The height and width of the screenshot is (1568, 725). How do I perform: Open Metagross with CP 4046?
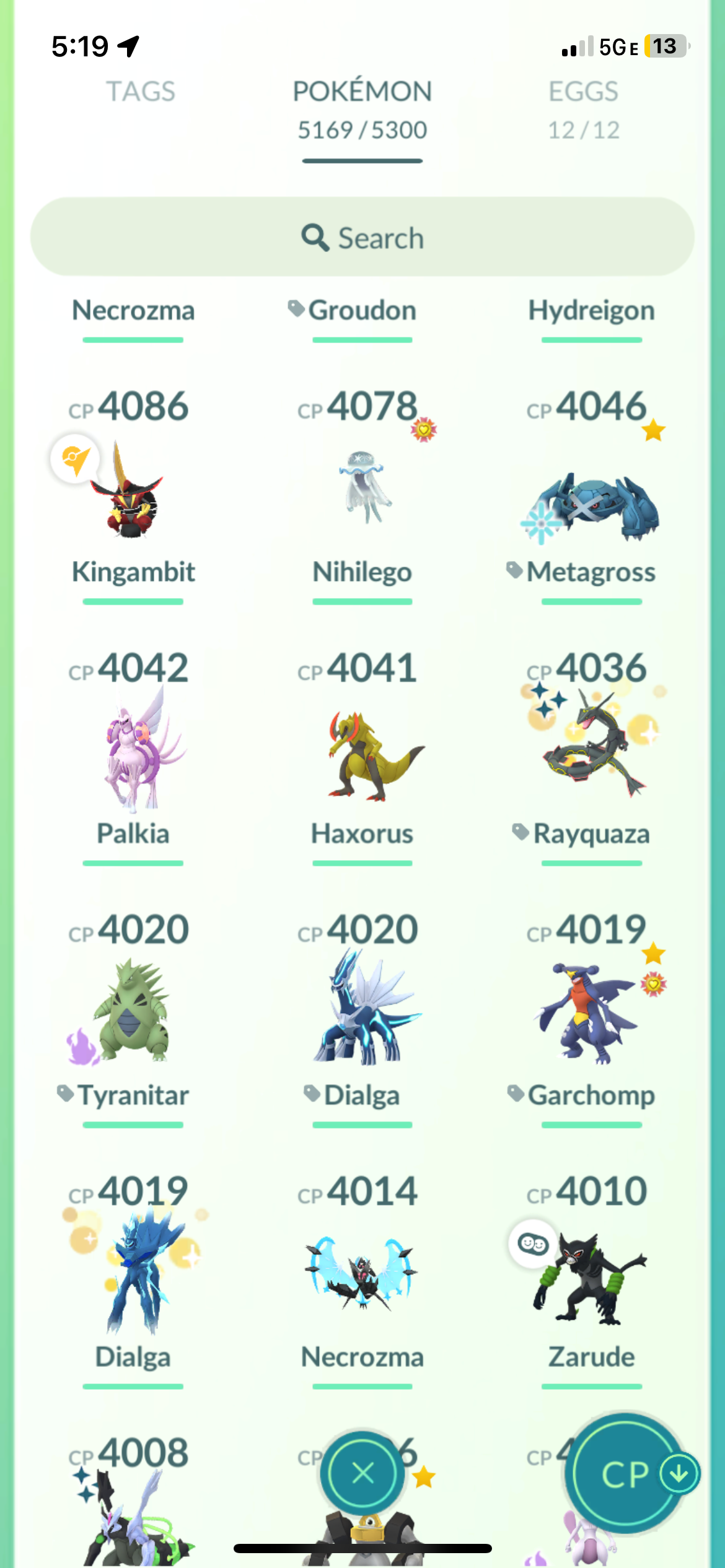point(591,502)
